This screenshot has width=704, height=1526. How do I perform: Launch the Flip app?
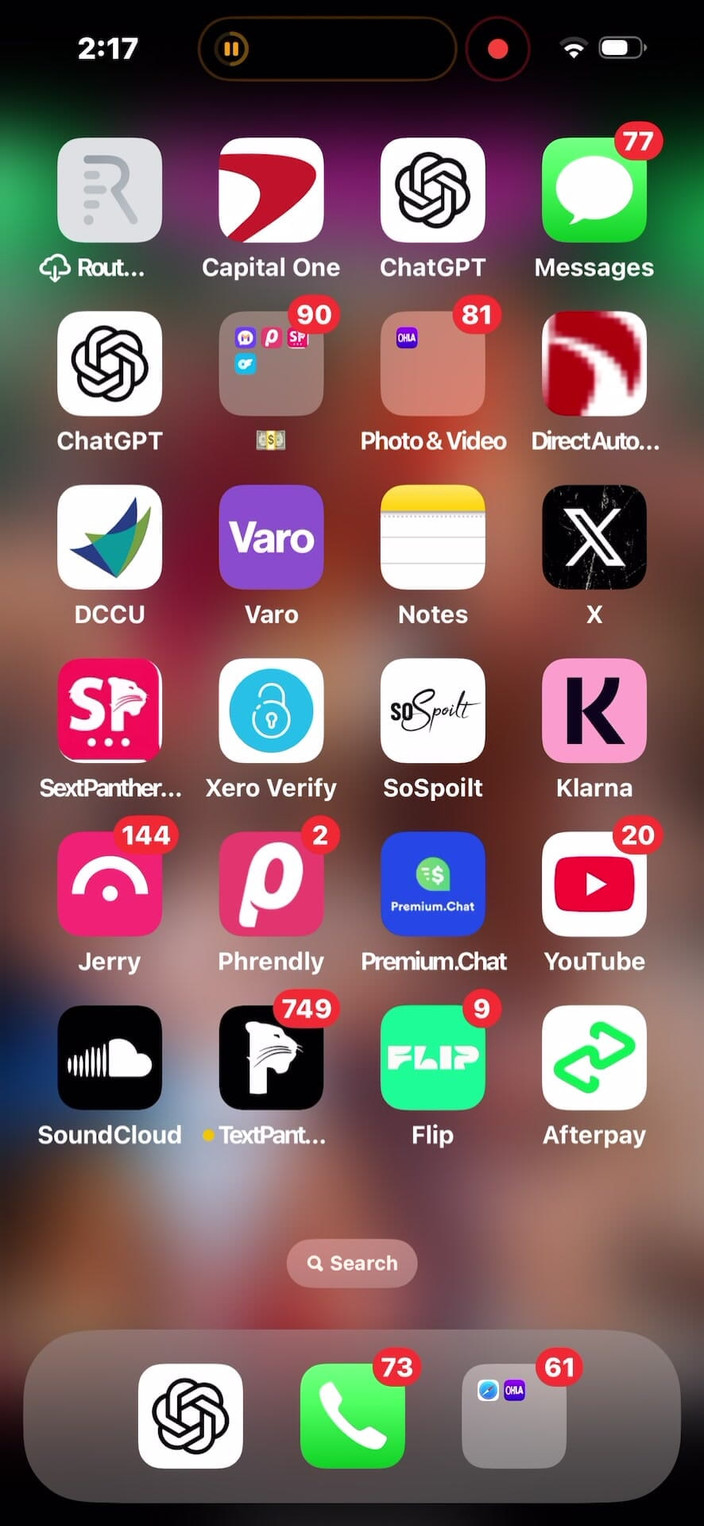433,1057
